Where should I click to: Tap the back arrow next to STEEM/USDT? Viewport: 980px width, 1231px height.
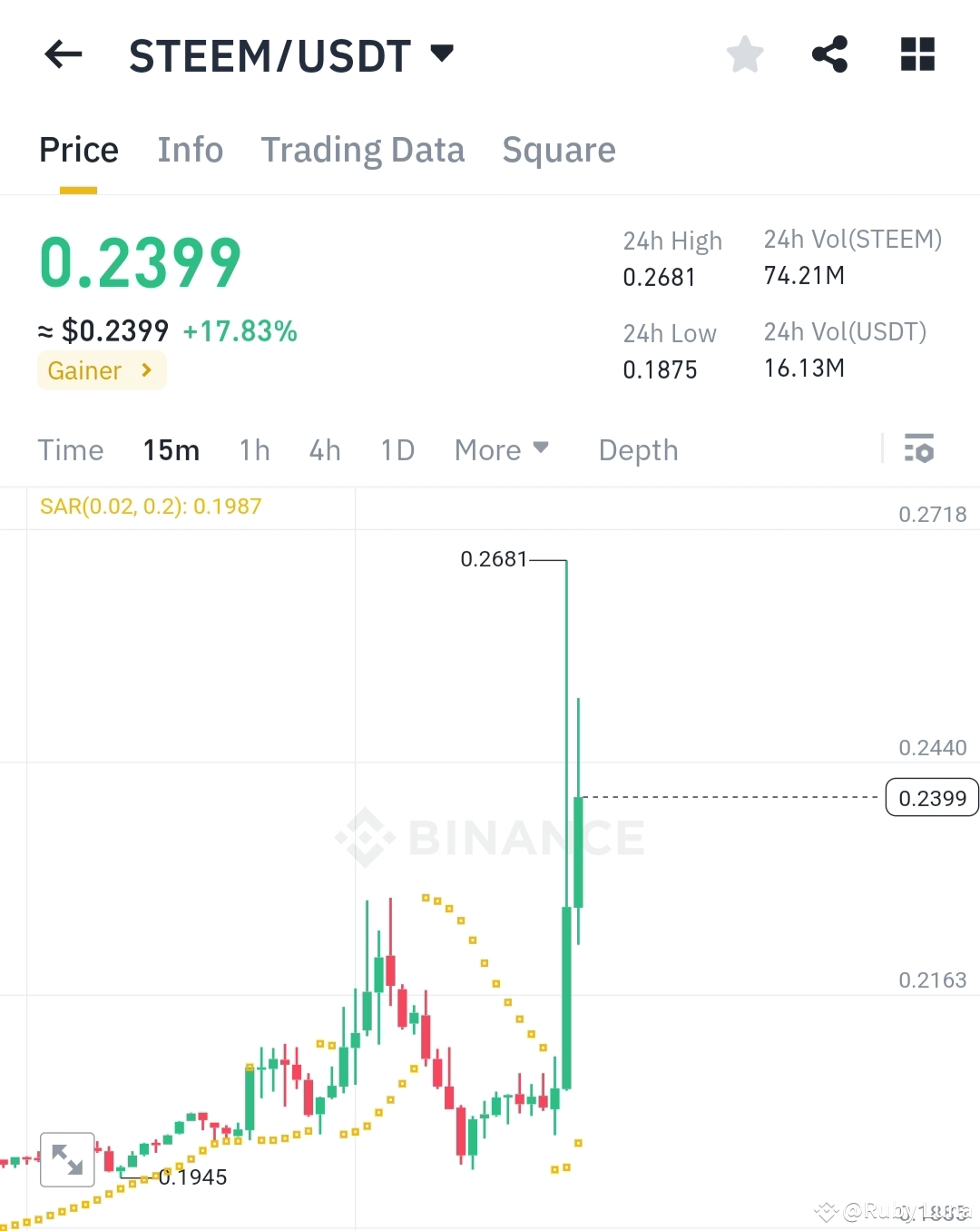pos(62,54)
